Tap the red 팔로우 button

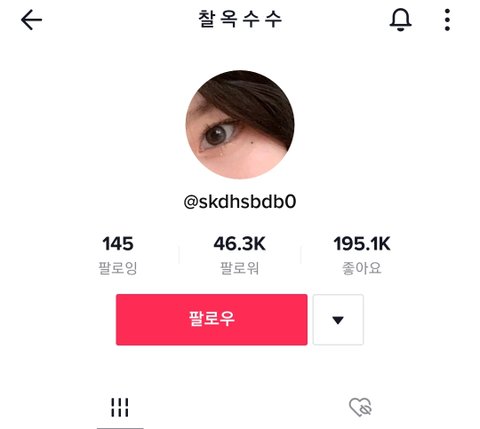pos(212,319)
